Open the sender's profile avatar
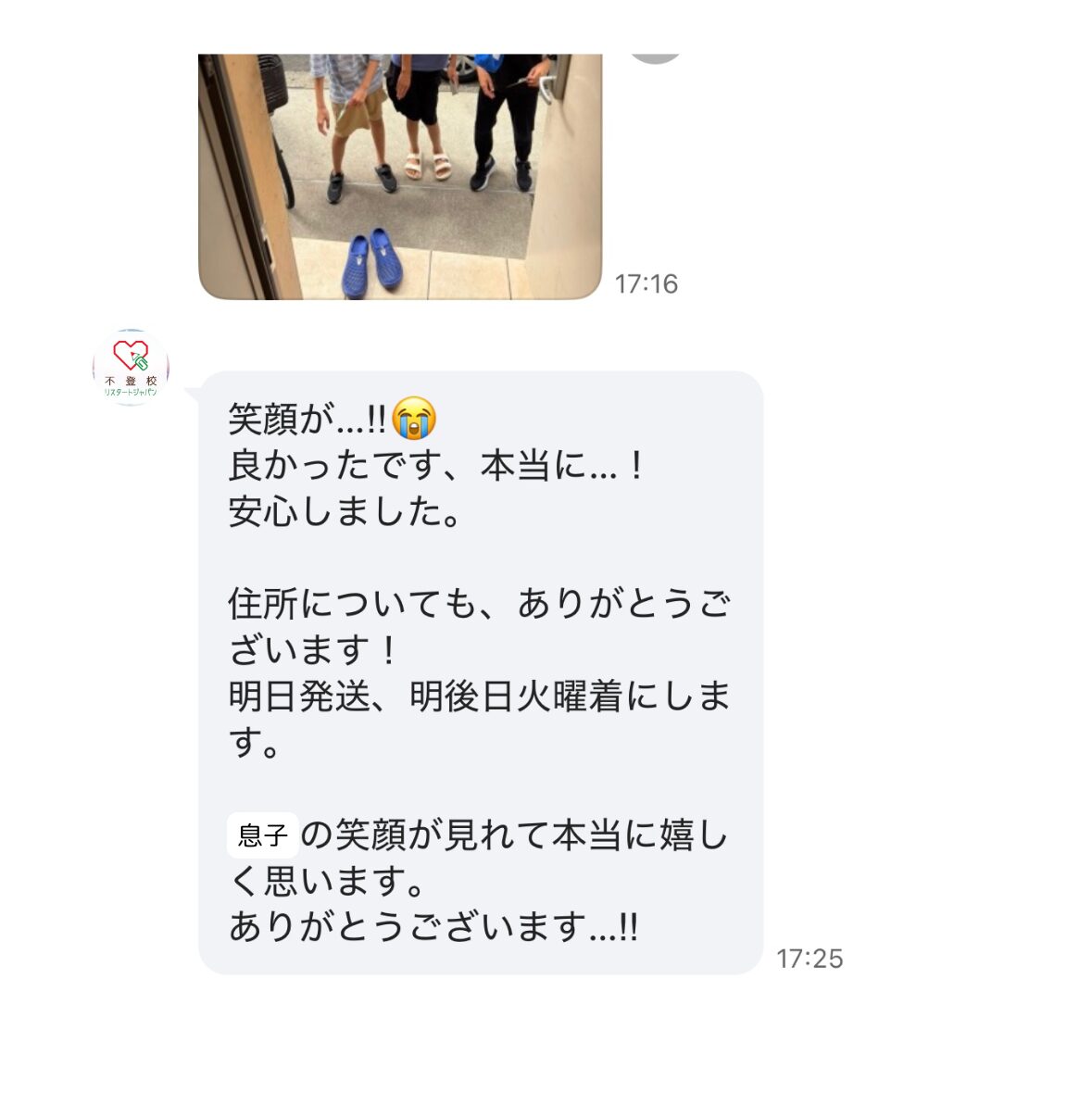The height and width of the screenshot is (1104, 1092). click(x=131, y=368)
